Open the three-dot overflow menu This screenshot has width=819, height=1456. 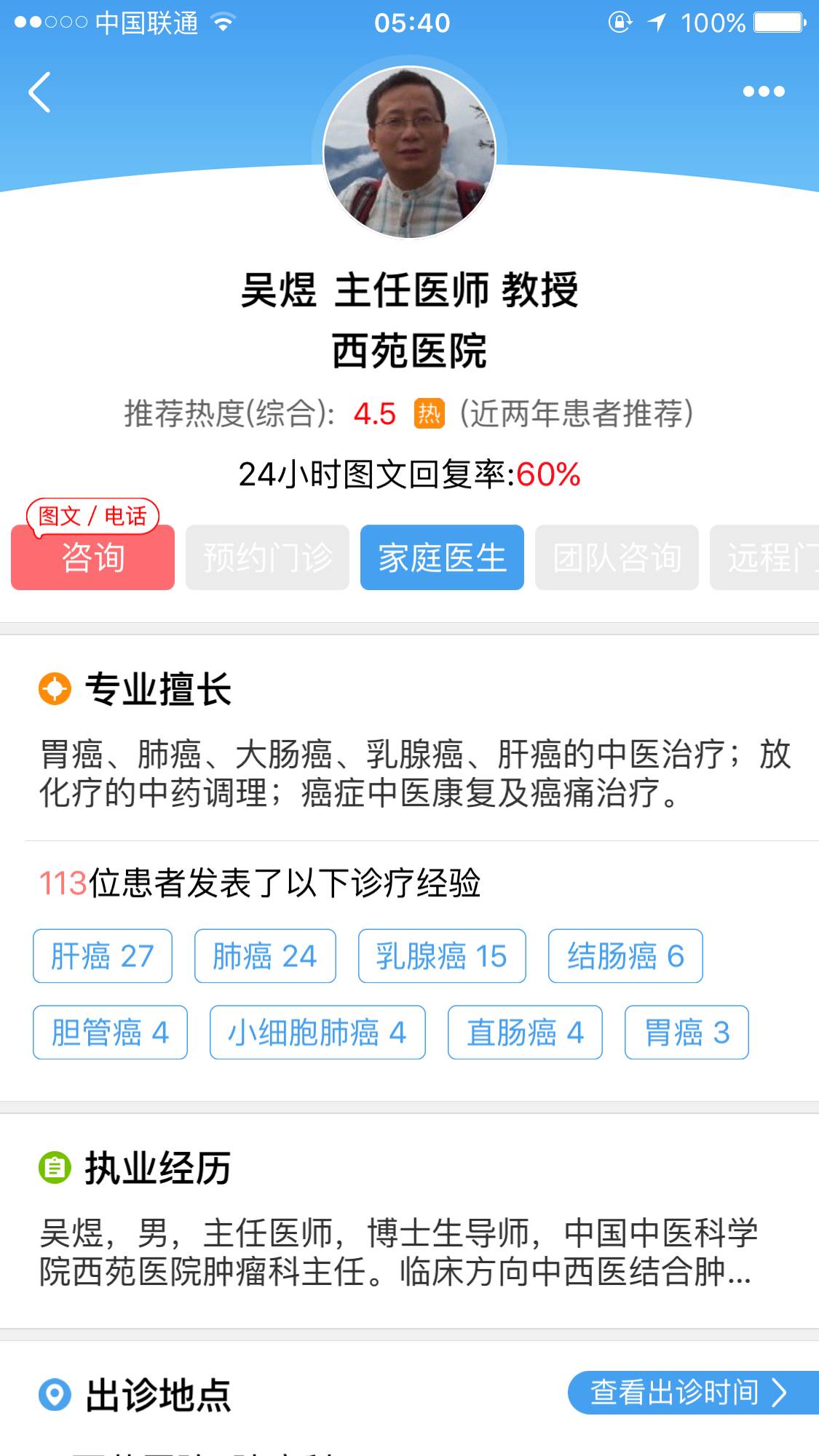pos(764,92)
